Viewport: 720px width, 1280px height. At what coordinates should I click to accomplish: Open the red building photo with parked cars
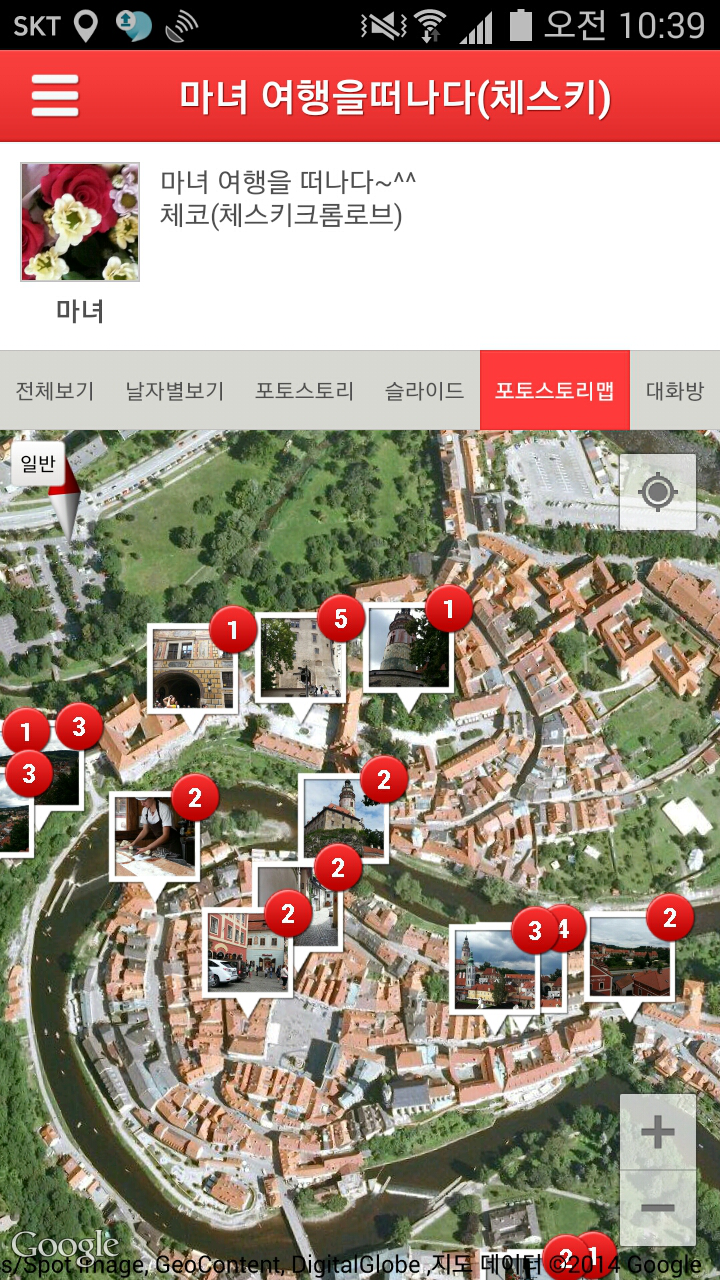tap(246, 952)
